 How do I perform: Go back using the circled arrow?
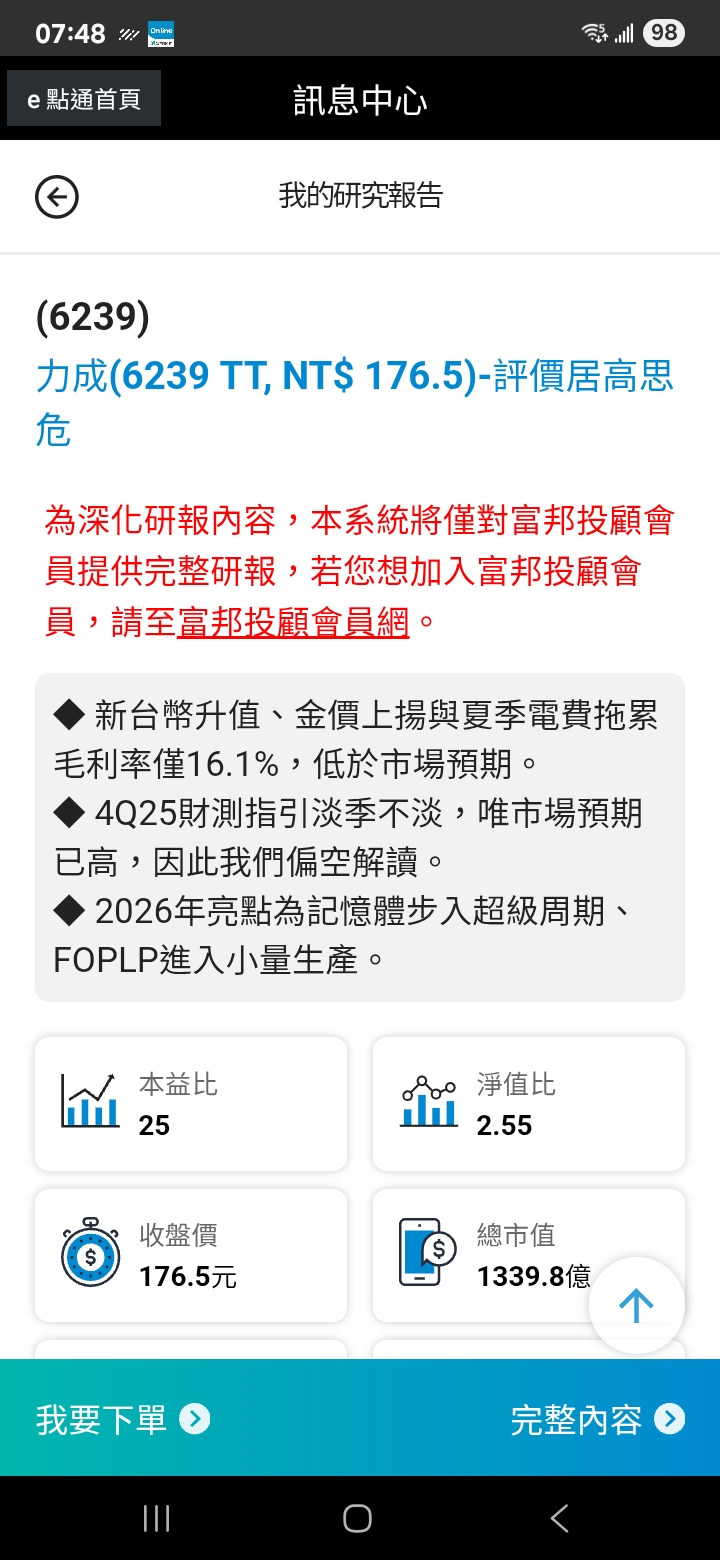(57, 197)
